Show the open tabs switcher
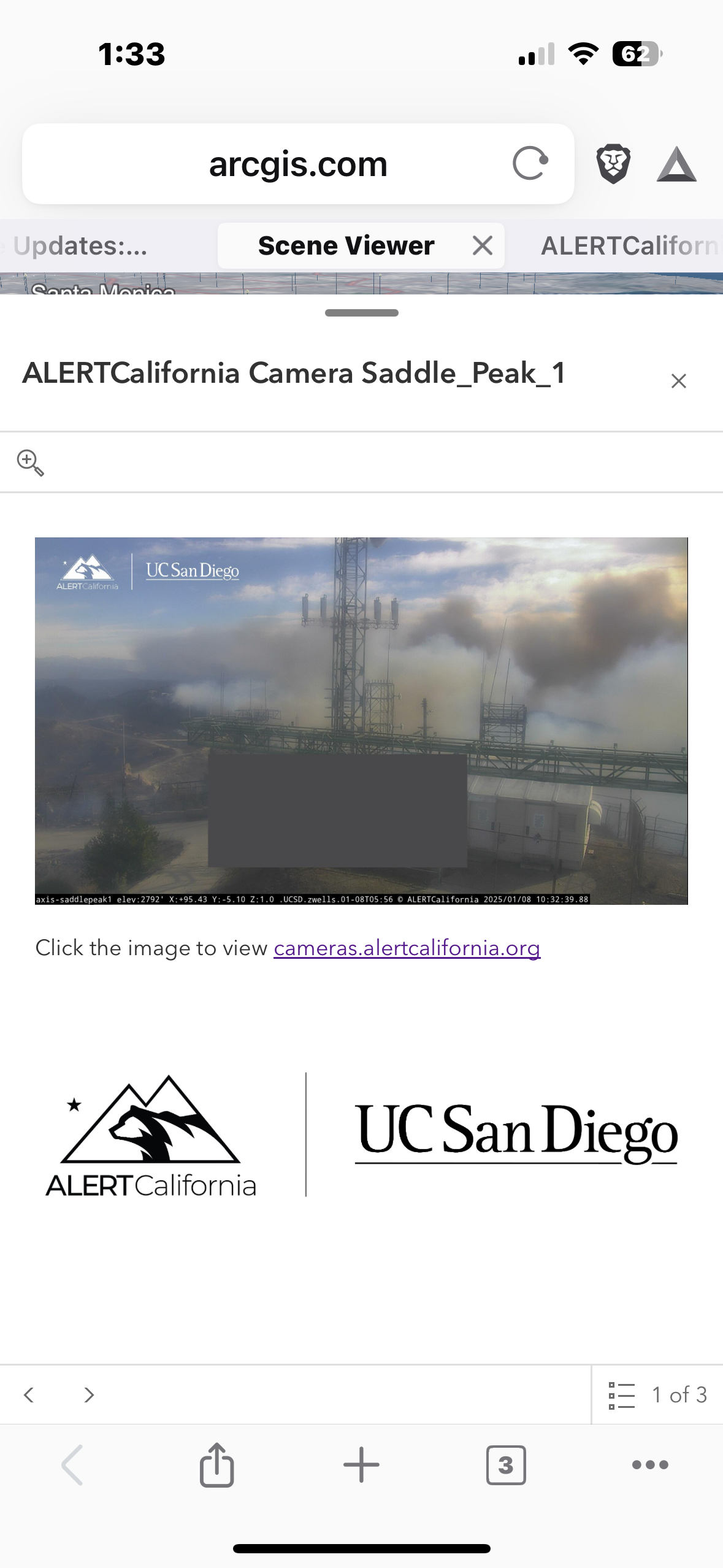Viewport: 723px width, 1568px height. (x=506, y=1465)
